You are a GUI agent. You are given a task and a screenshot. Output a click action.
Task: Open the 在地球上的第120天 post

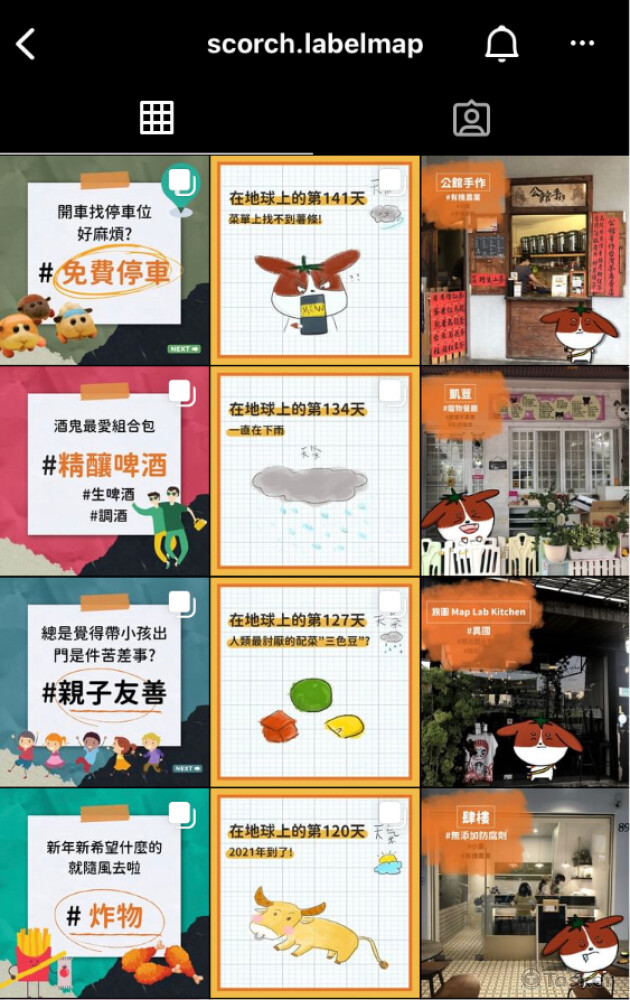(315, 893)
